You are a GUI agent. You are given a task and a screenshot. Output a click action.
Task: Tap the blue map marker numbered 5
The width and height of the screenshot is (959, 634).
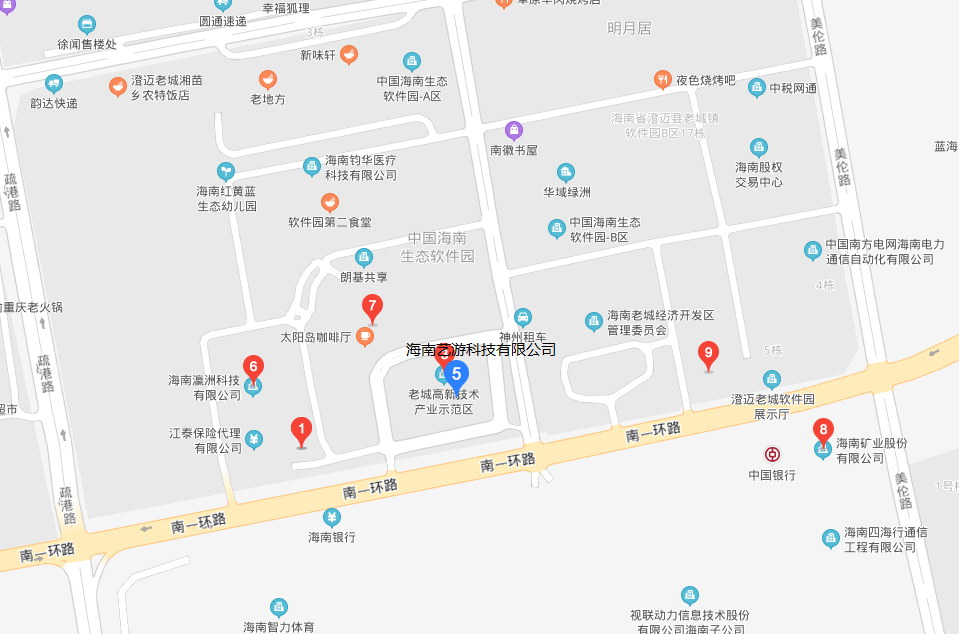[x=456, y=376]
